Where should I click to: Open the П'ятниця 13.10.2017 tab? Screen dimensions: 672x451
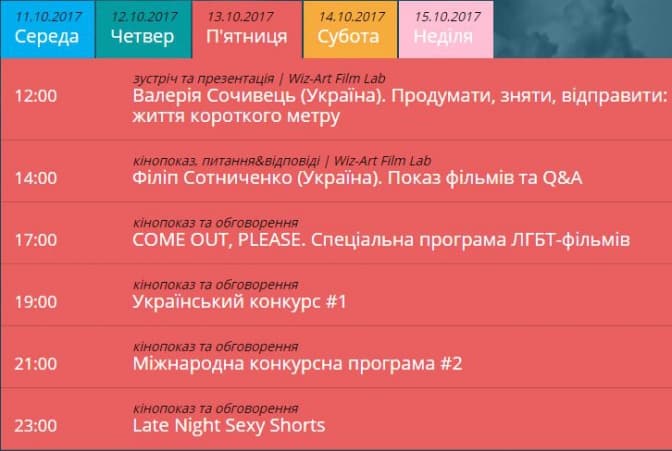tap(246, 29)
